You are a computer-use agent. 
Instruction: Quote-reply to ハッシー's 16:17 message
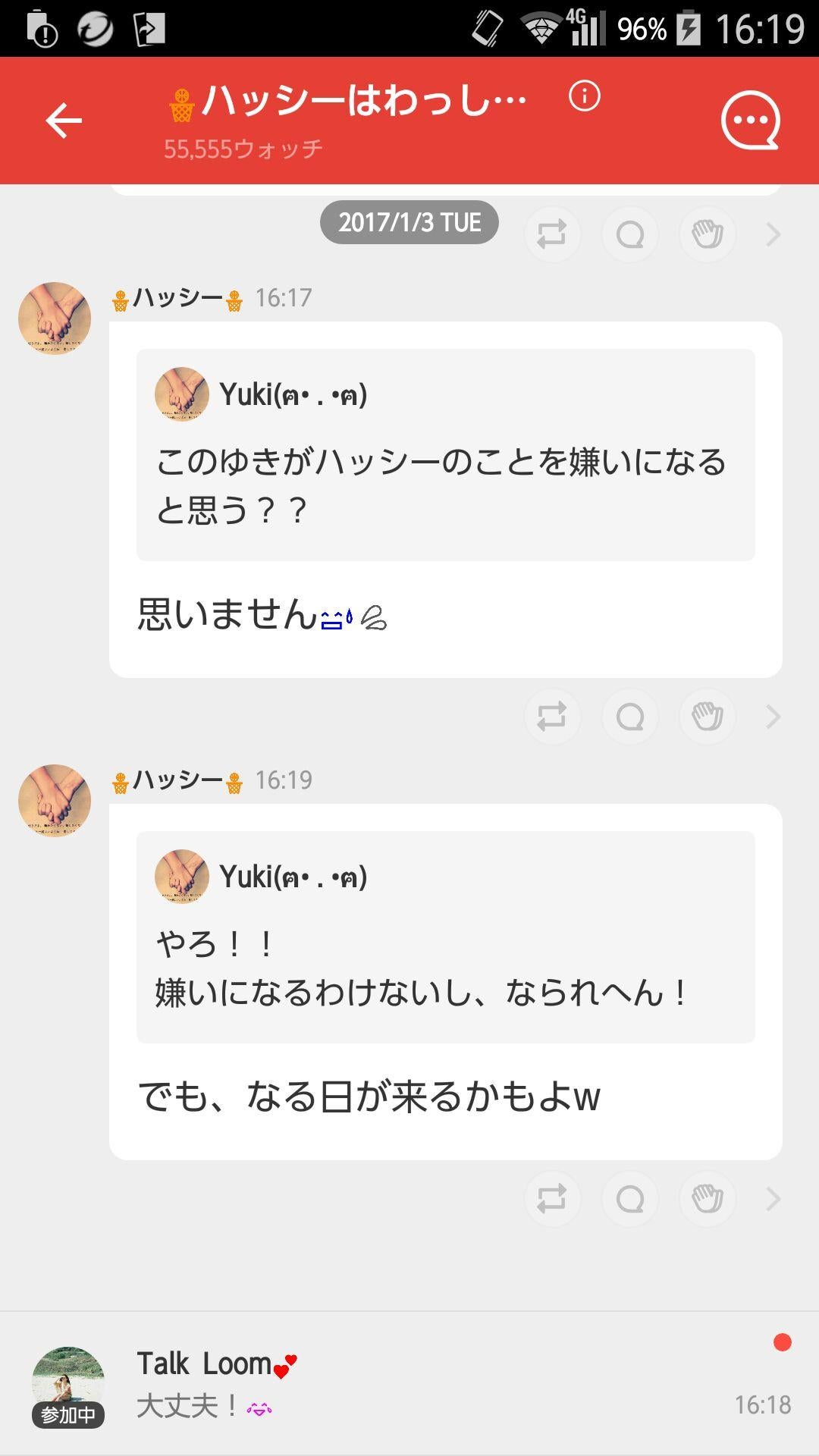[x=629, y=716]
